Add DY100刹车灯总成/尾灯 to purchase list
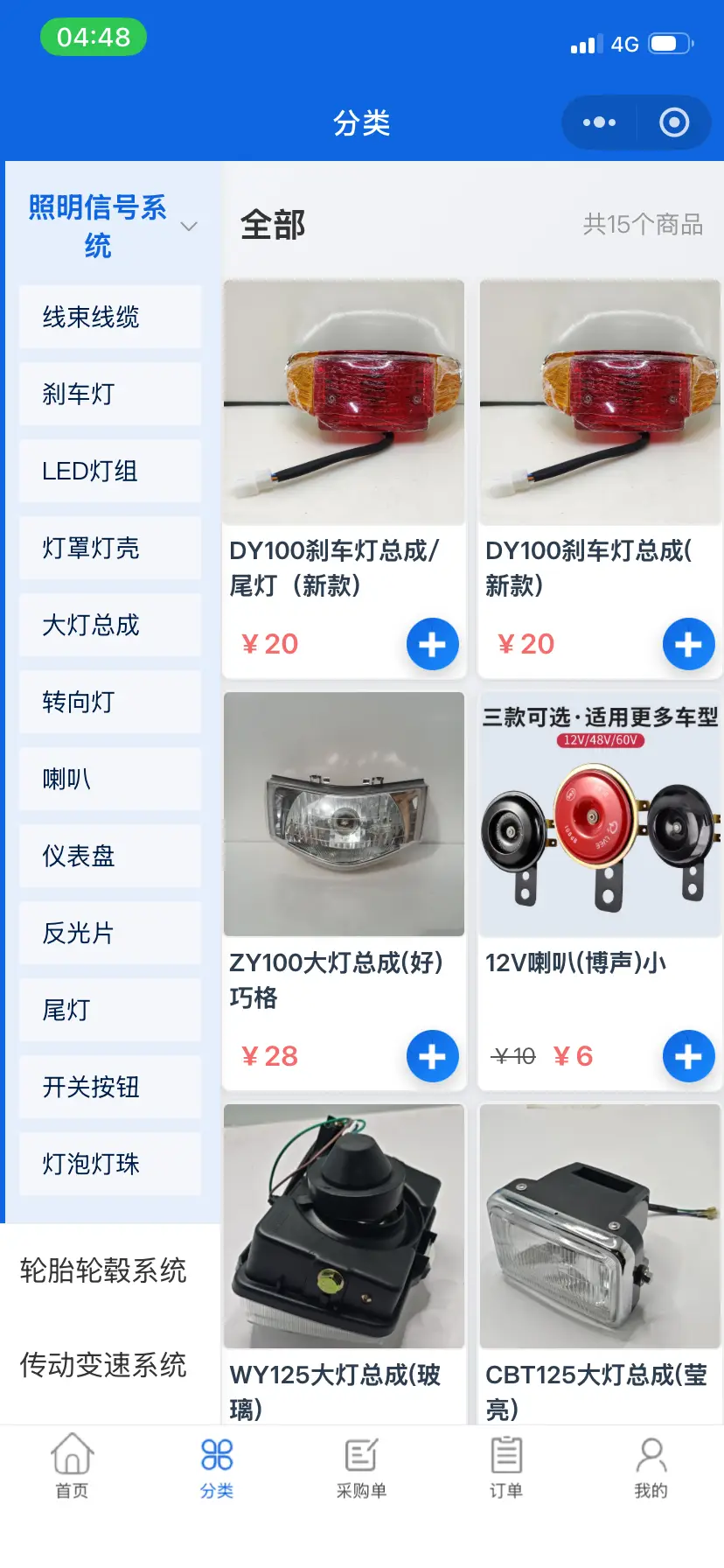Image resolution: width=724 pixels, height=1568 pixels. point(432,645)
